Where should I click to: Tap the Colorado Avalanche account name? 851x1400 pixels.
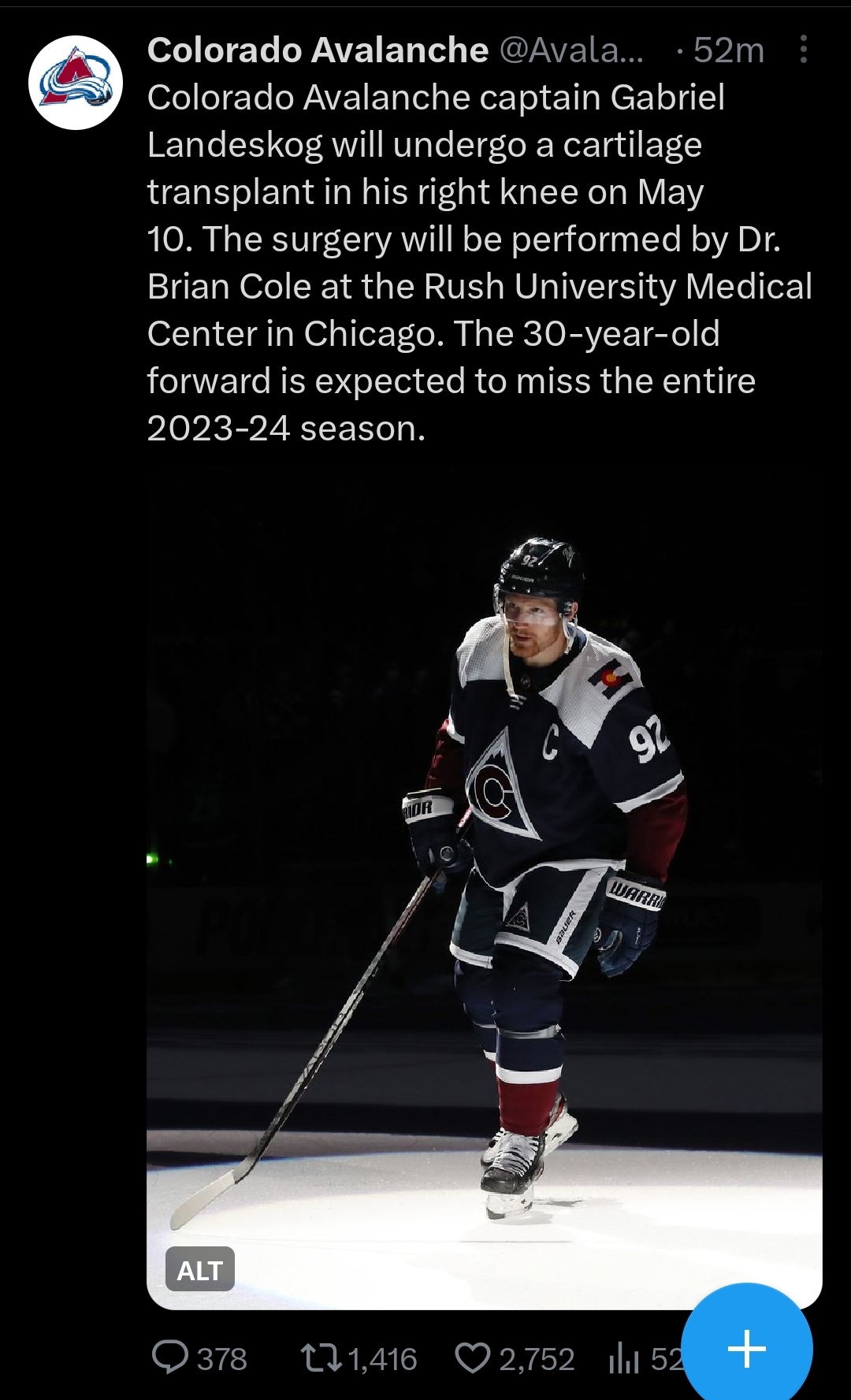(x=318, y=50)
